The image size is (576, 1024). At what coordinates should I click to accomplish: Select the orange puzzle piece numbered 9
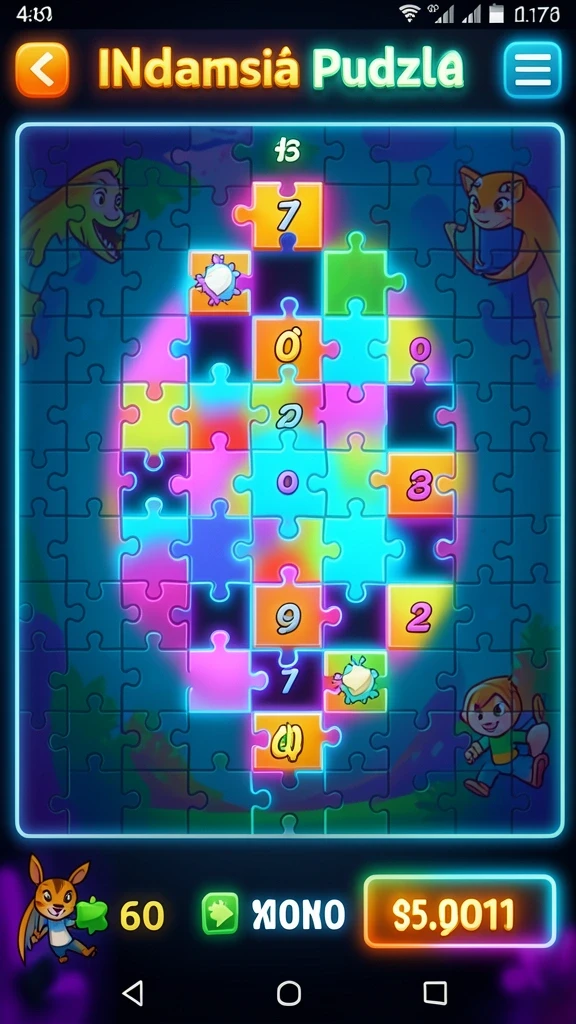[288, 618]
